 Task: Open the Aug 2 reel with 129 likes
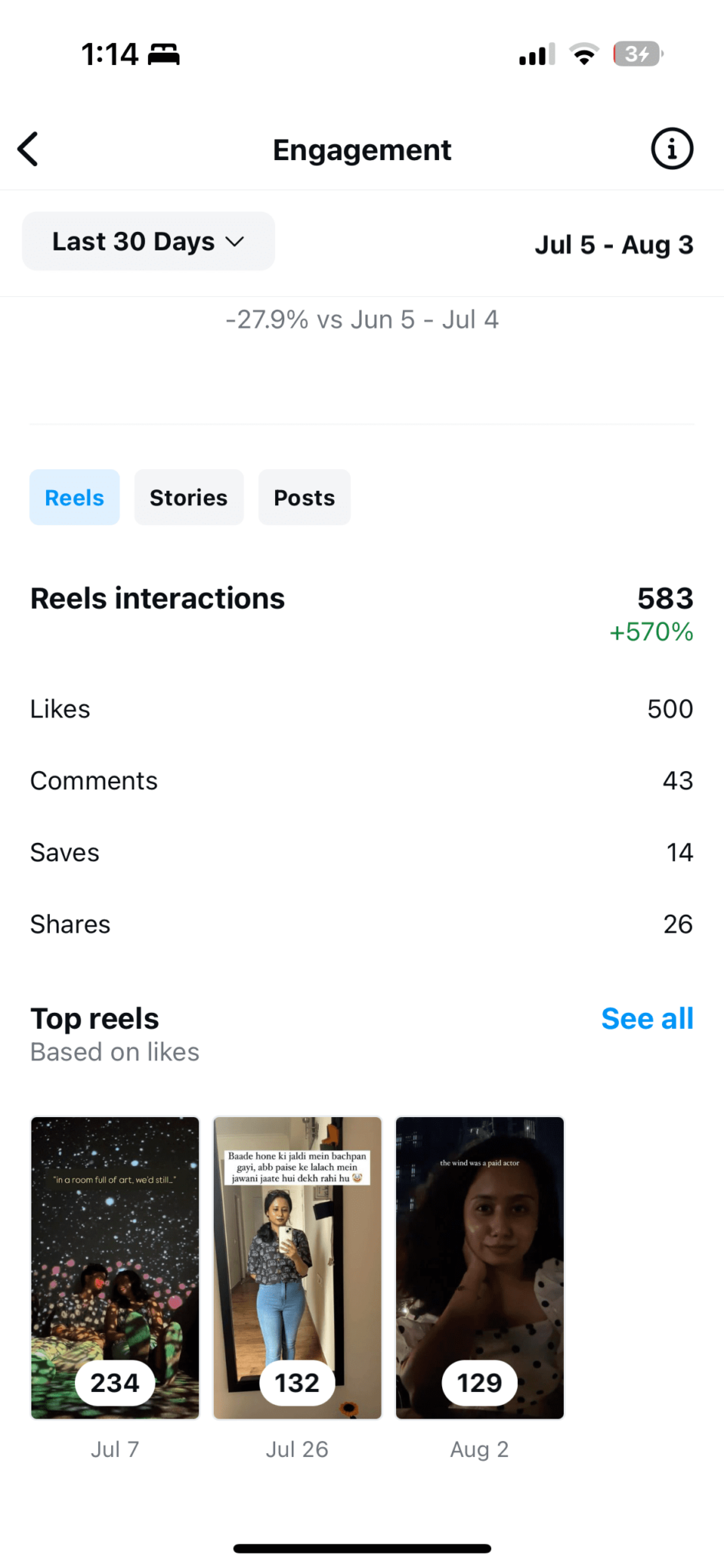click(x=479, y=1266)
